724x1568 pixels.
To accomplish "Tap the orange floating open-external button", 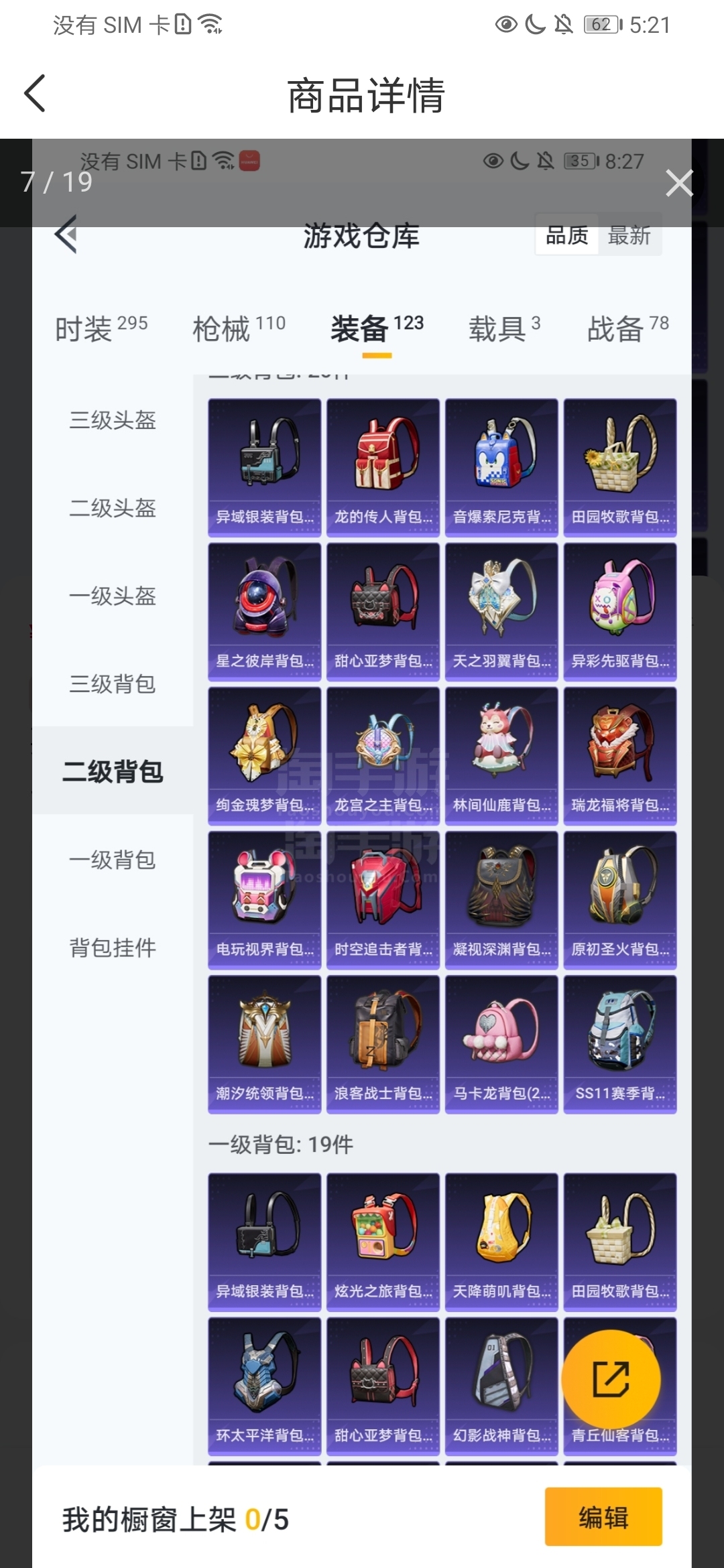I will [x=611, y=1378].
